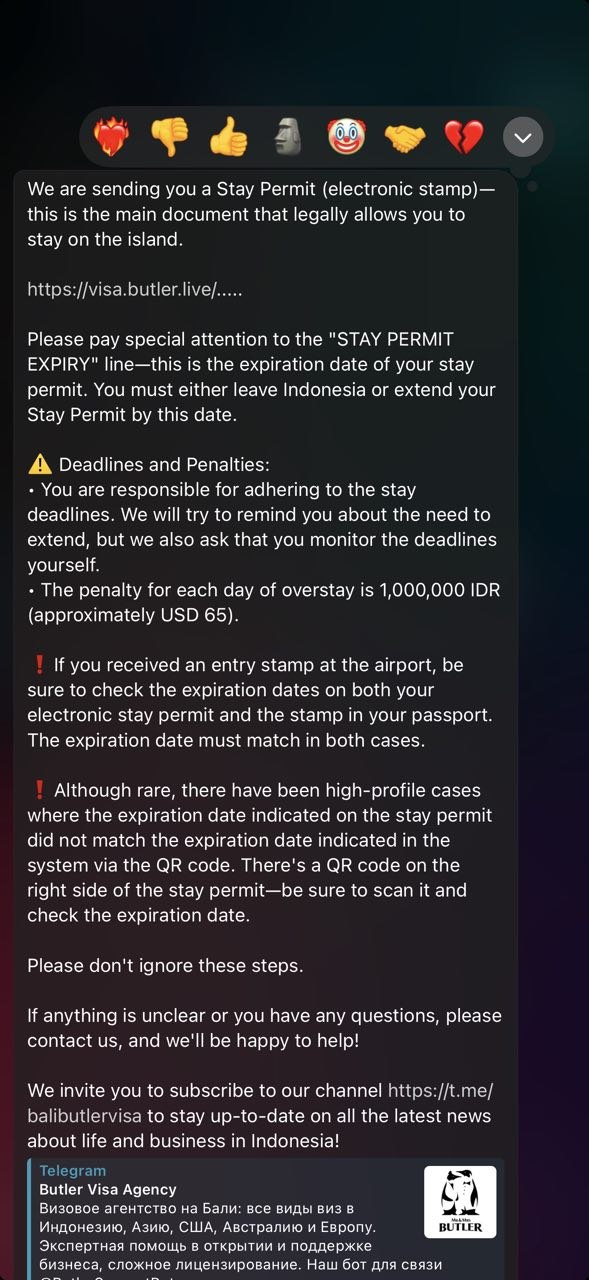Open the visa.butler.live link
This screenshot has width=589, height=1280.
pos(135,290)
